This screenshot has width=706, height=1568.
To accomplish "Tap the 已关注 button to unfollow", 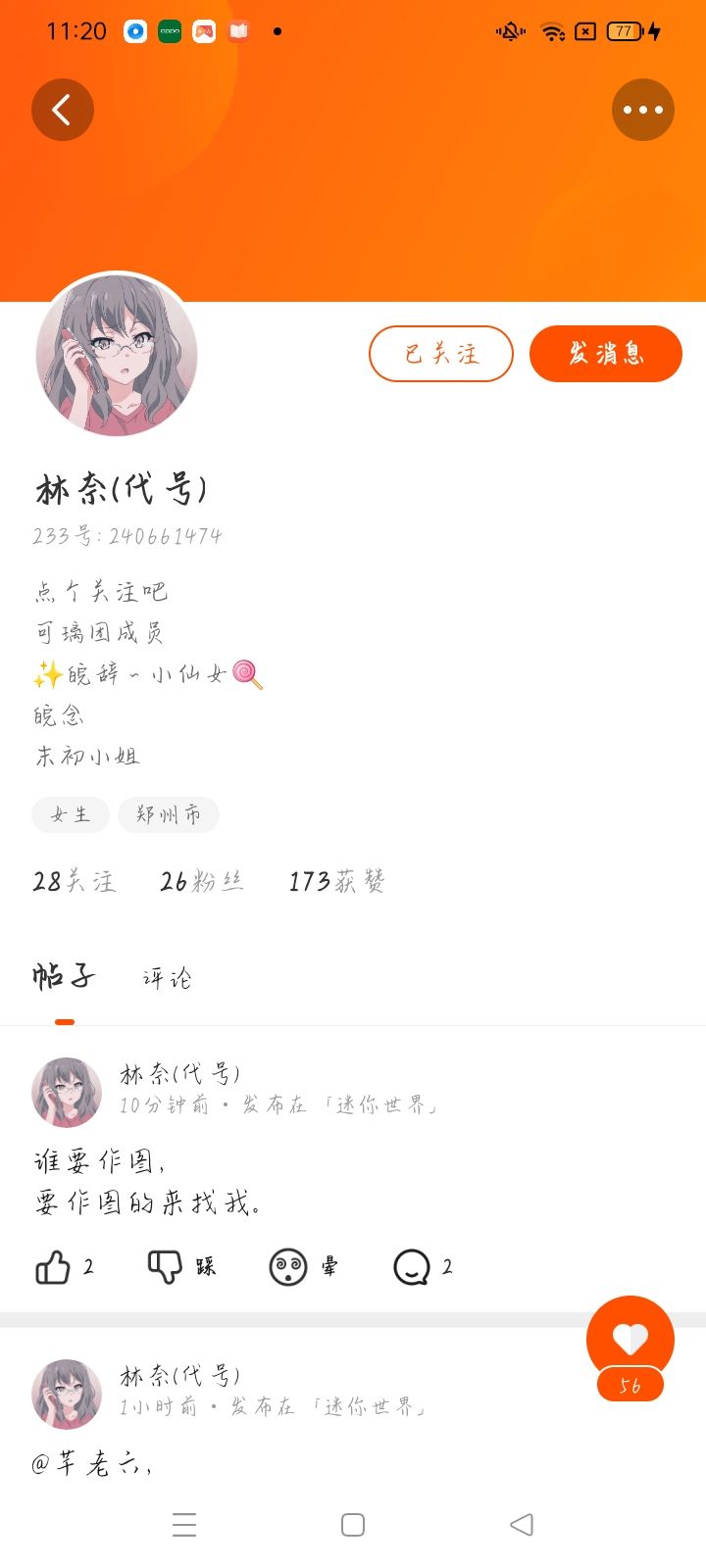I will click(441, 354).
